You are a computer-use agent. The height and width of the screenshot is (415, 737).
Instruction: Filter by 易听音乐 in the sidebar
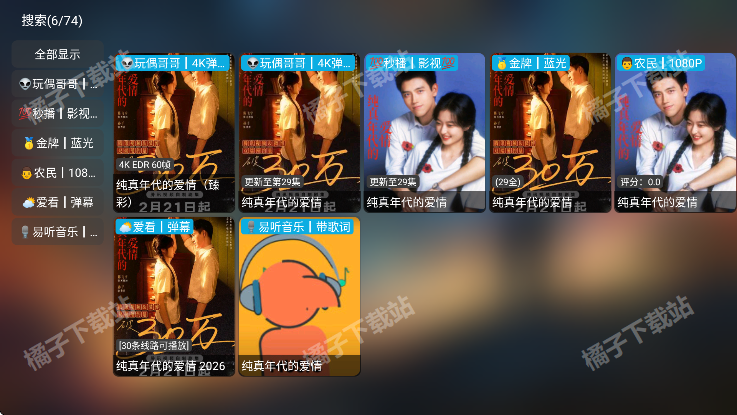(x=57, y=232)
